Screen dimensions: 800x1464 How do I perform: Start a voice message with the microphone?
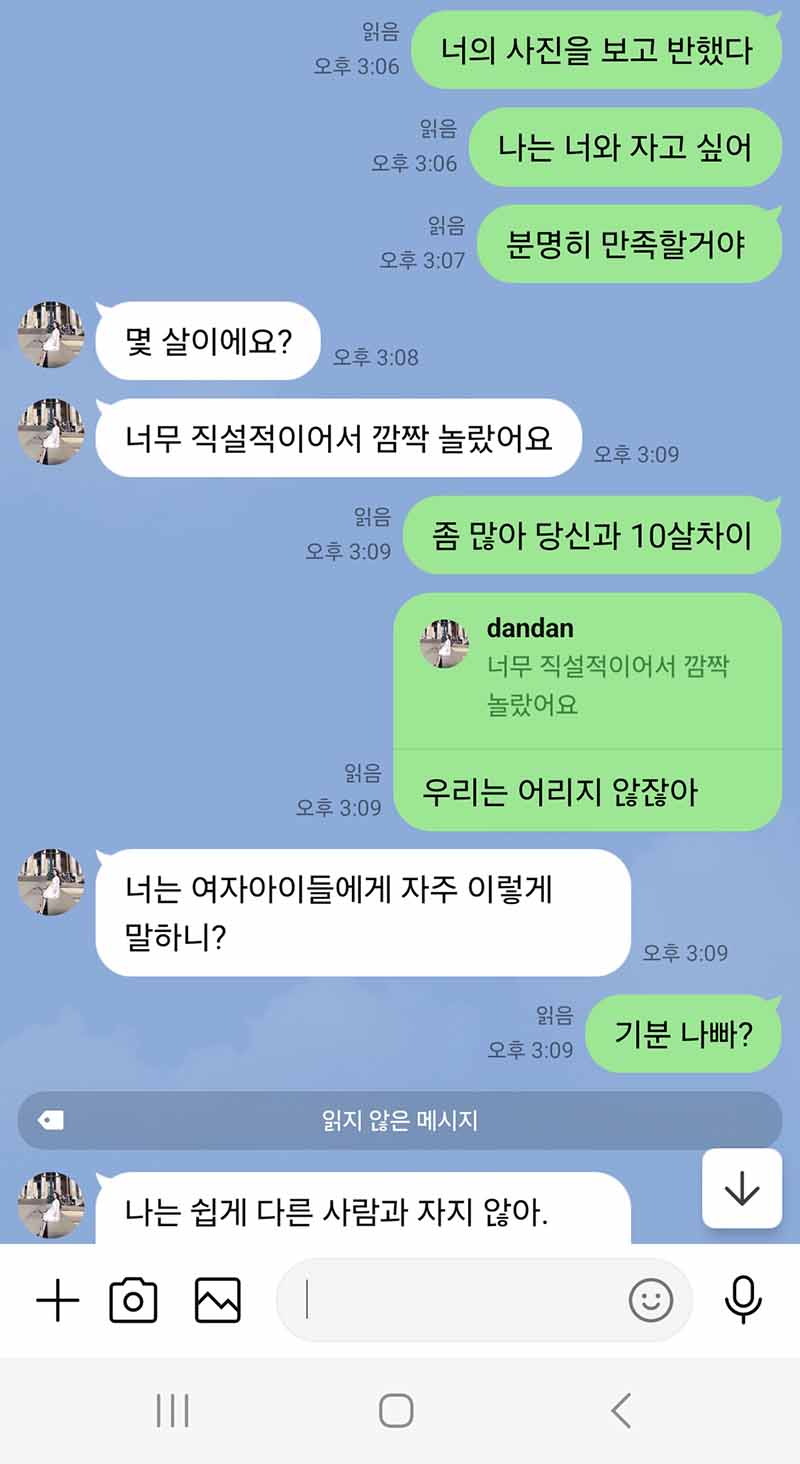[742, 1301]
